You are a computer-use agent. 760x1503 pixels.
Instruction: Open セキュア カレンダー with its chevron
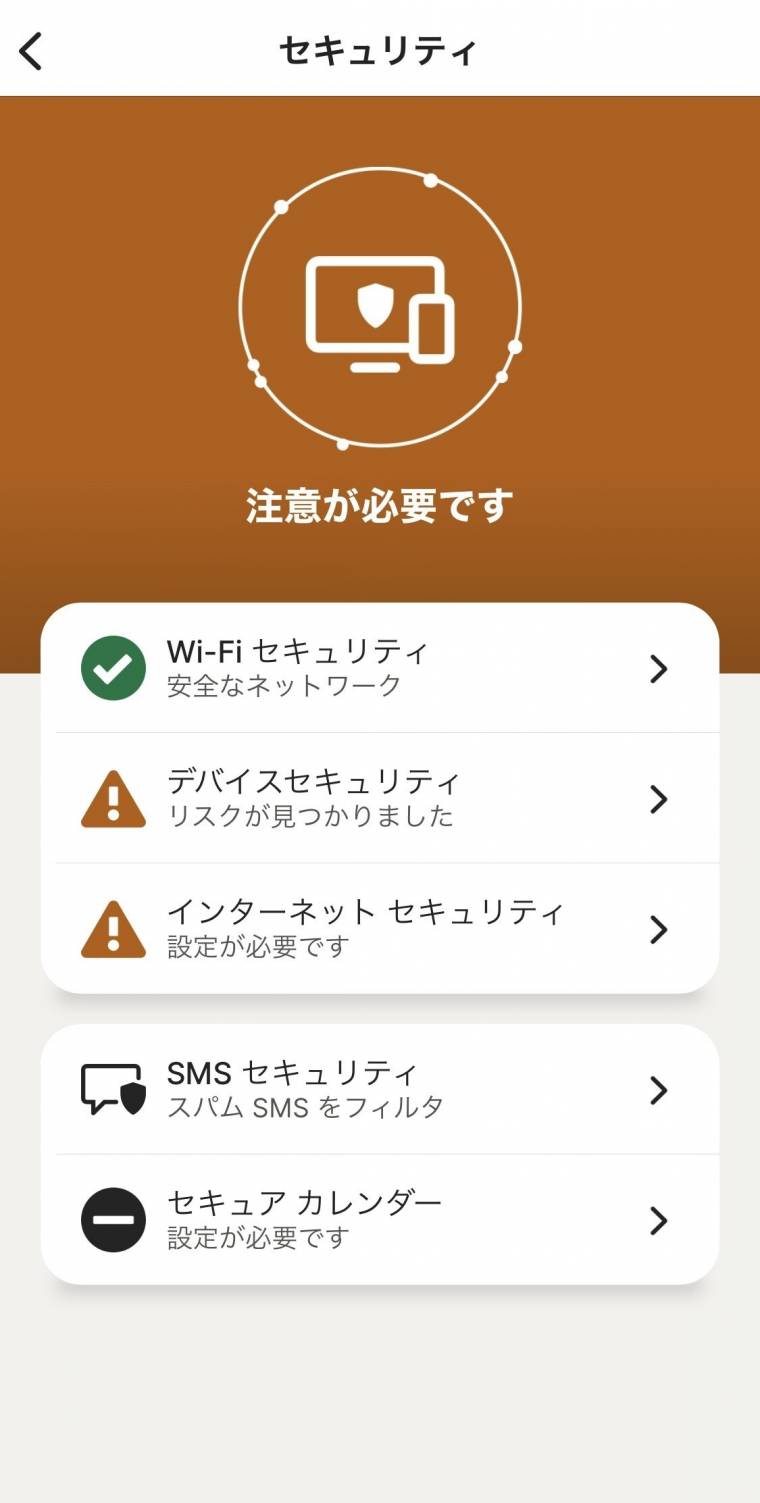[658, 1220]
